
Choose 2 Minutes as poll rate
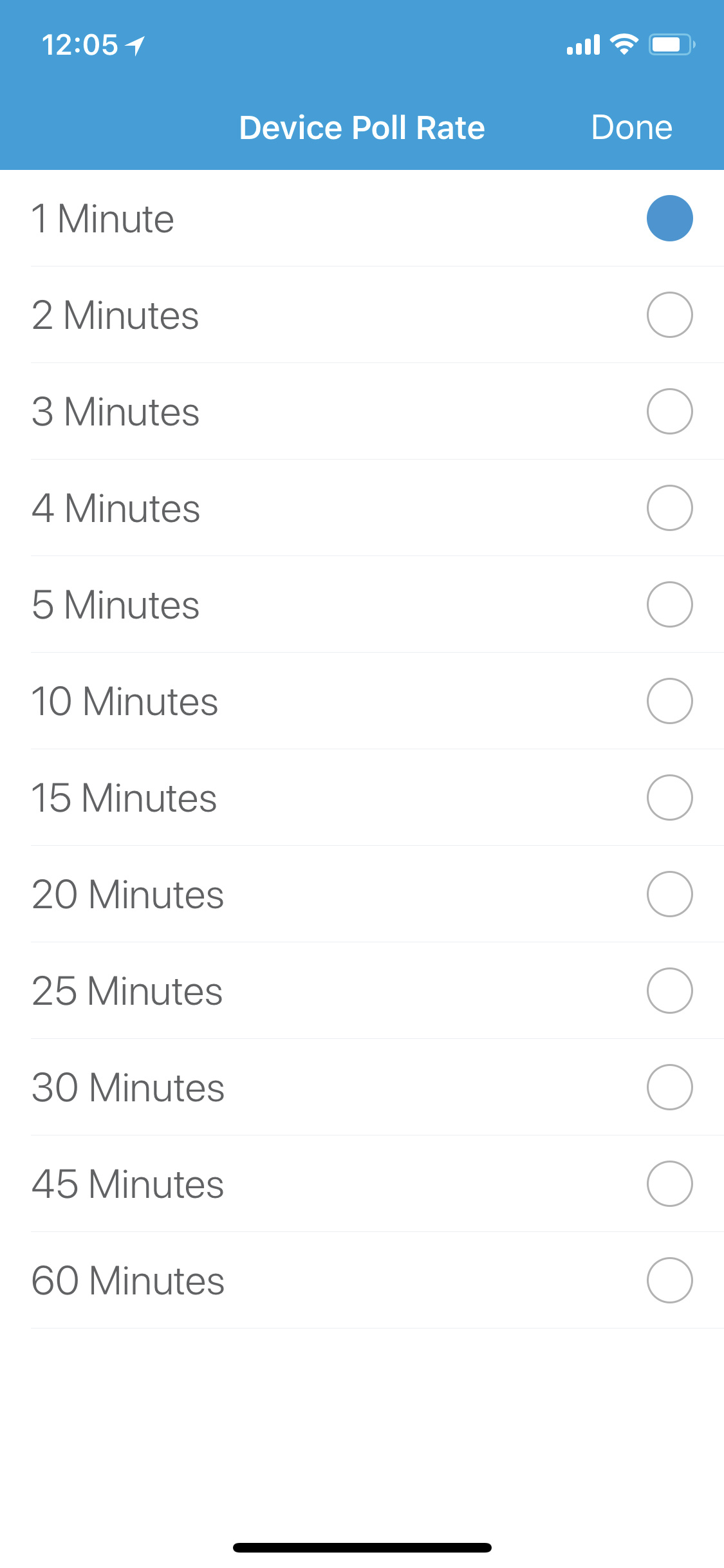tap(362, 315)
